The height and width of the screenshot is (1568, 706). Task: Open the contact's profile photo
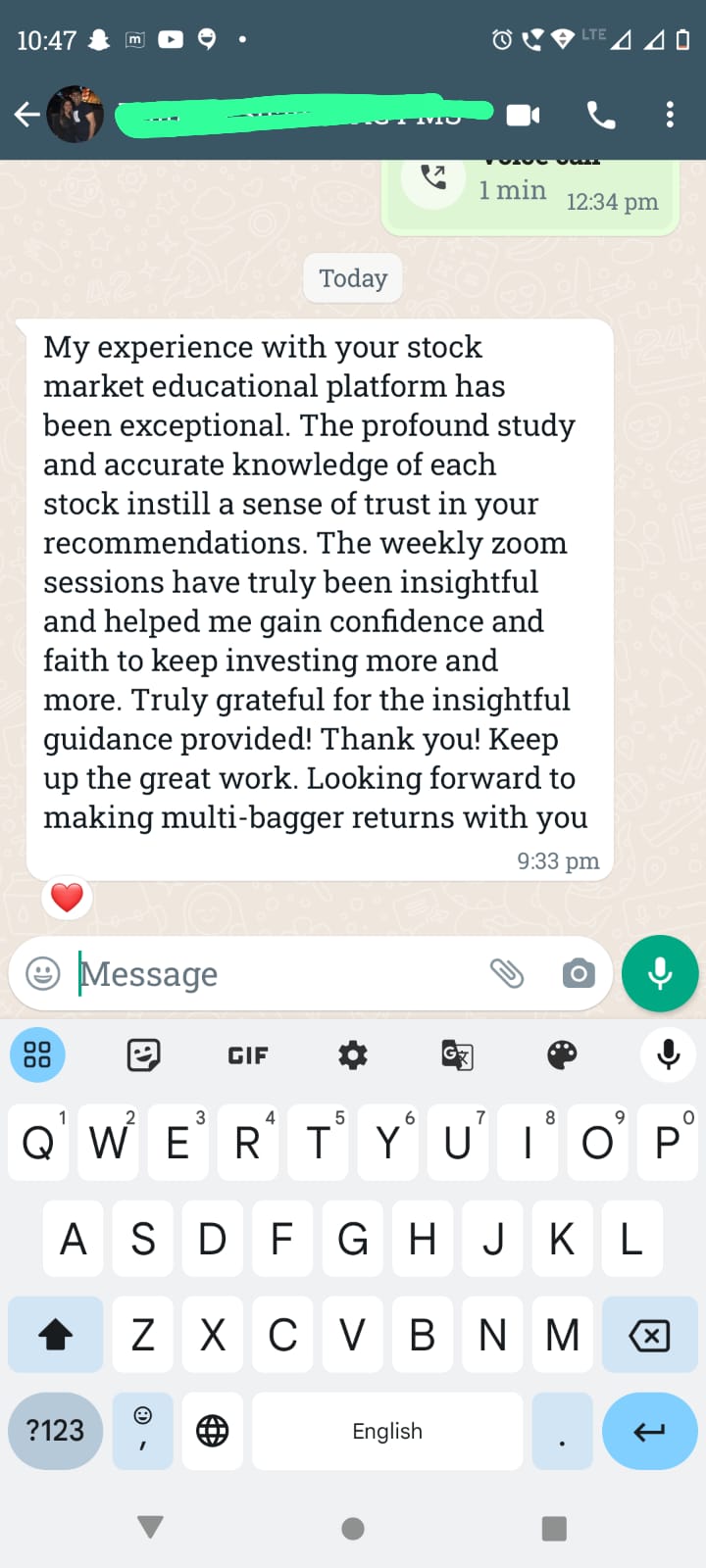pyautogui.click(x=76, y=115)
